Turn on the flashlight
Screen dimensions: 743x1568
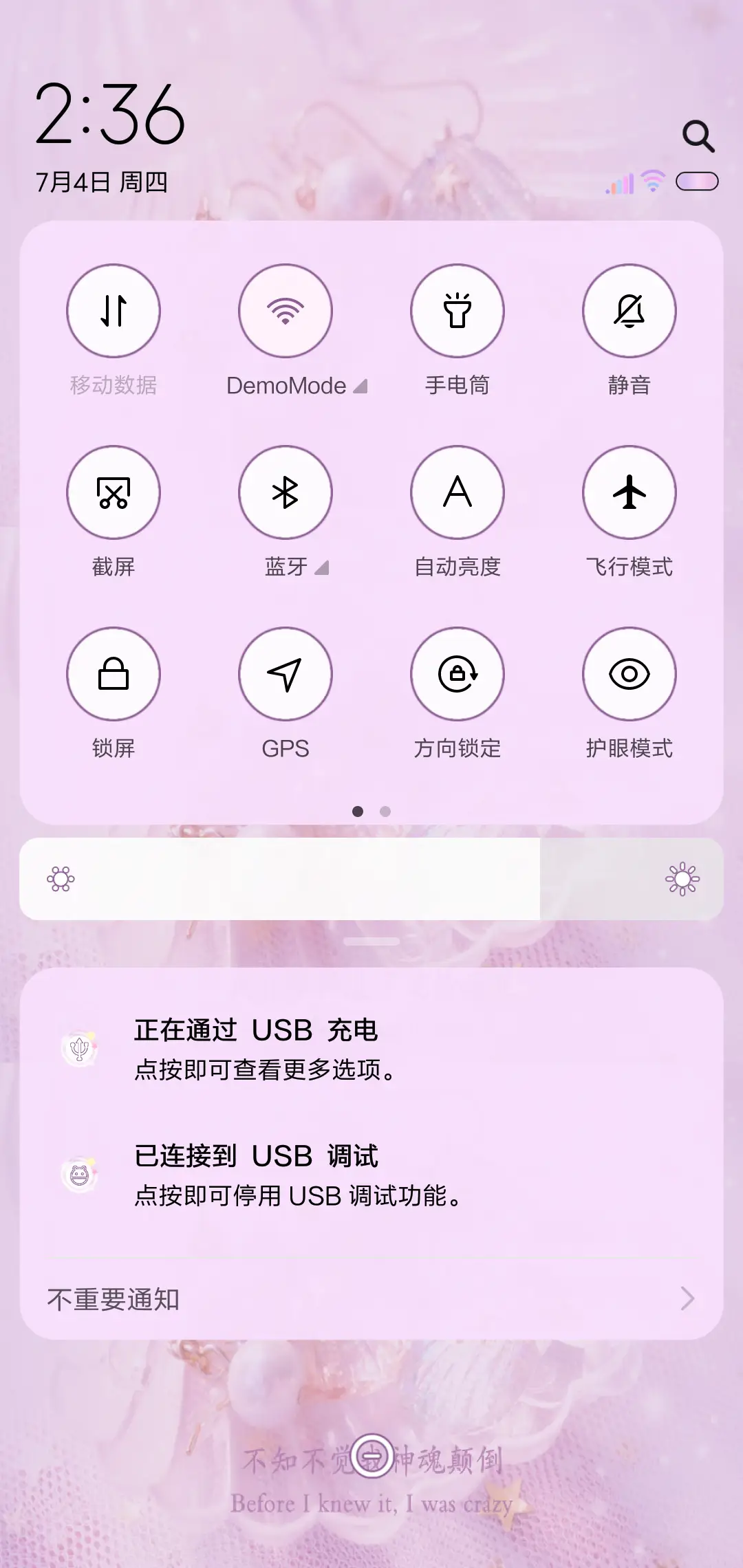[457, 312]
